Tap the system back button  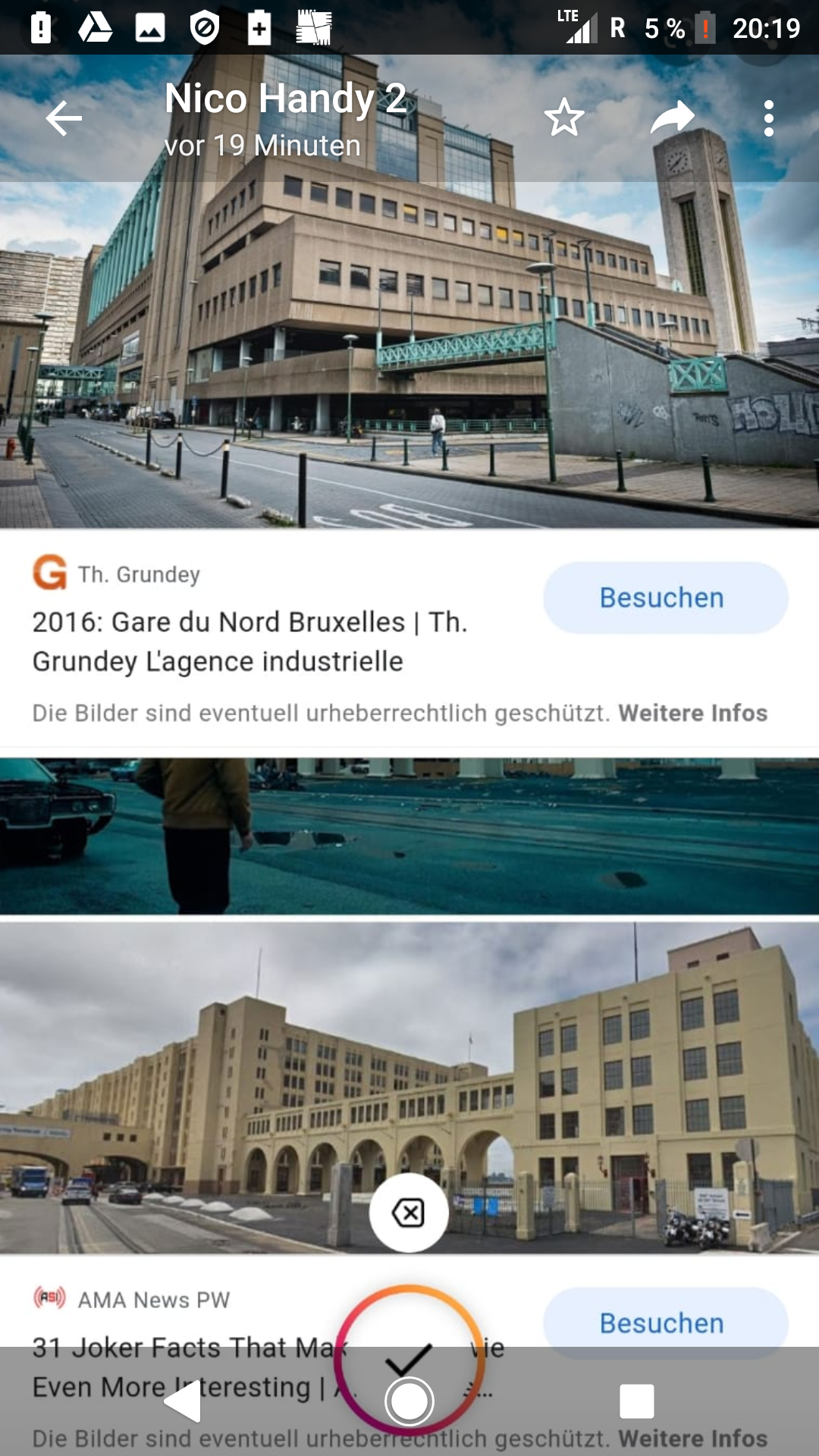pos(183,1401)
